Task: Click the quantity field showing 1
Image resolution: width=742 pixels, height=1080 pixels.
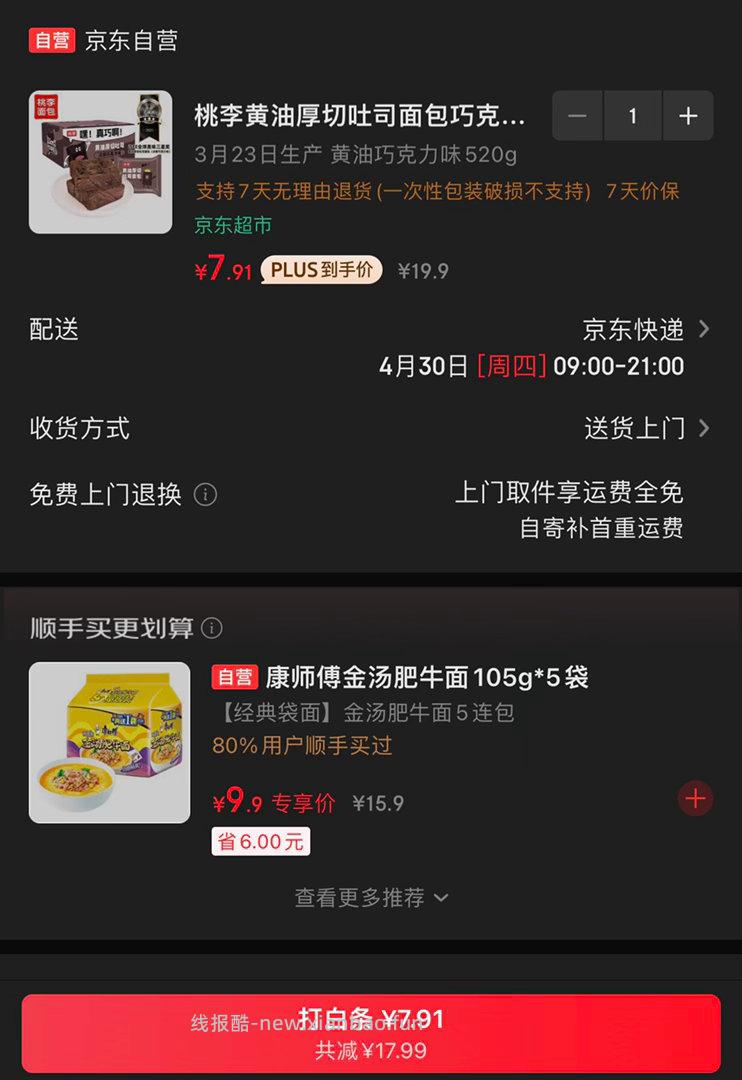Action: pos(632,116)
